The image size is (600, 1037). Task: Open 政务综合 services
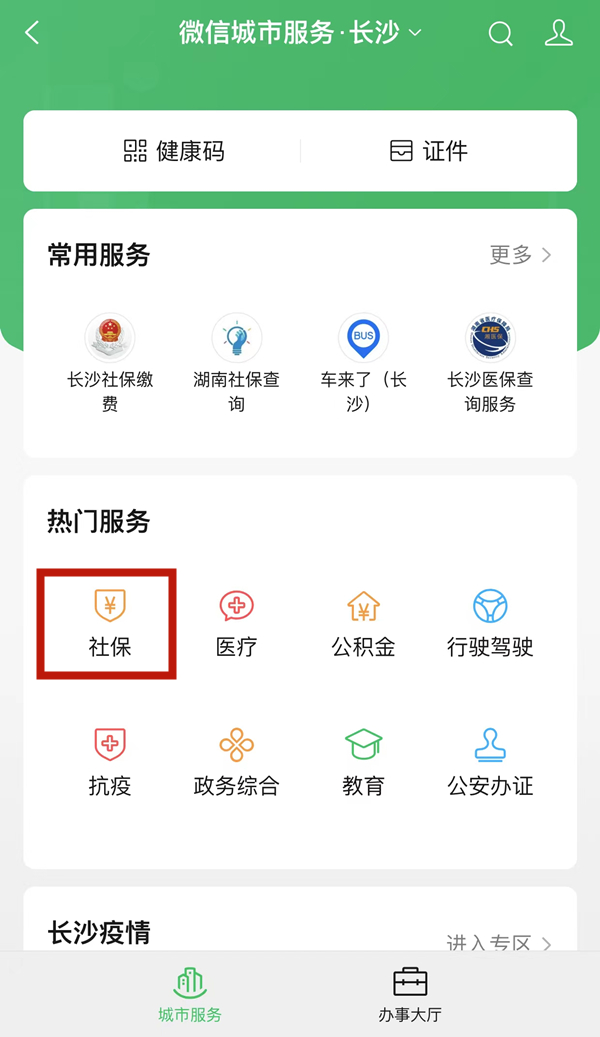coord(237,762)
